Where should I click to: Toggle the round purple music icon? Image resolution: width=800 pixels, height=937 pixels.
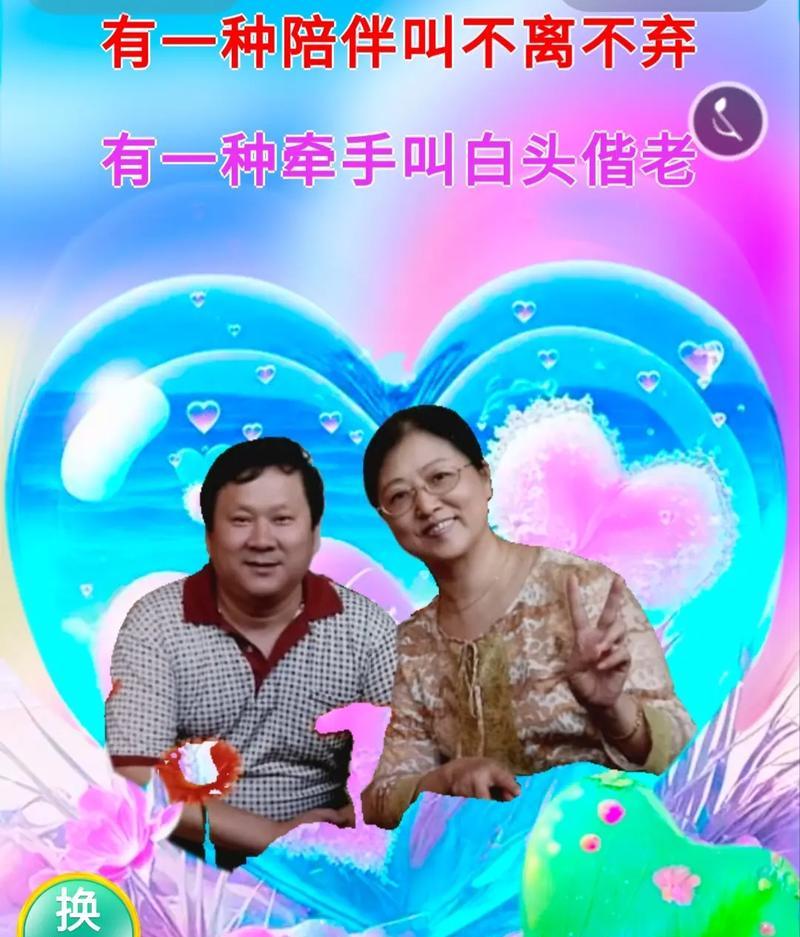tap(729, 121)
